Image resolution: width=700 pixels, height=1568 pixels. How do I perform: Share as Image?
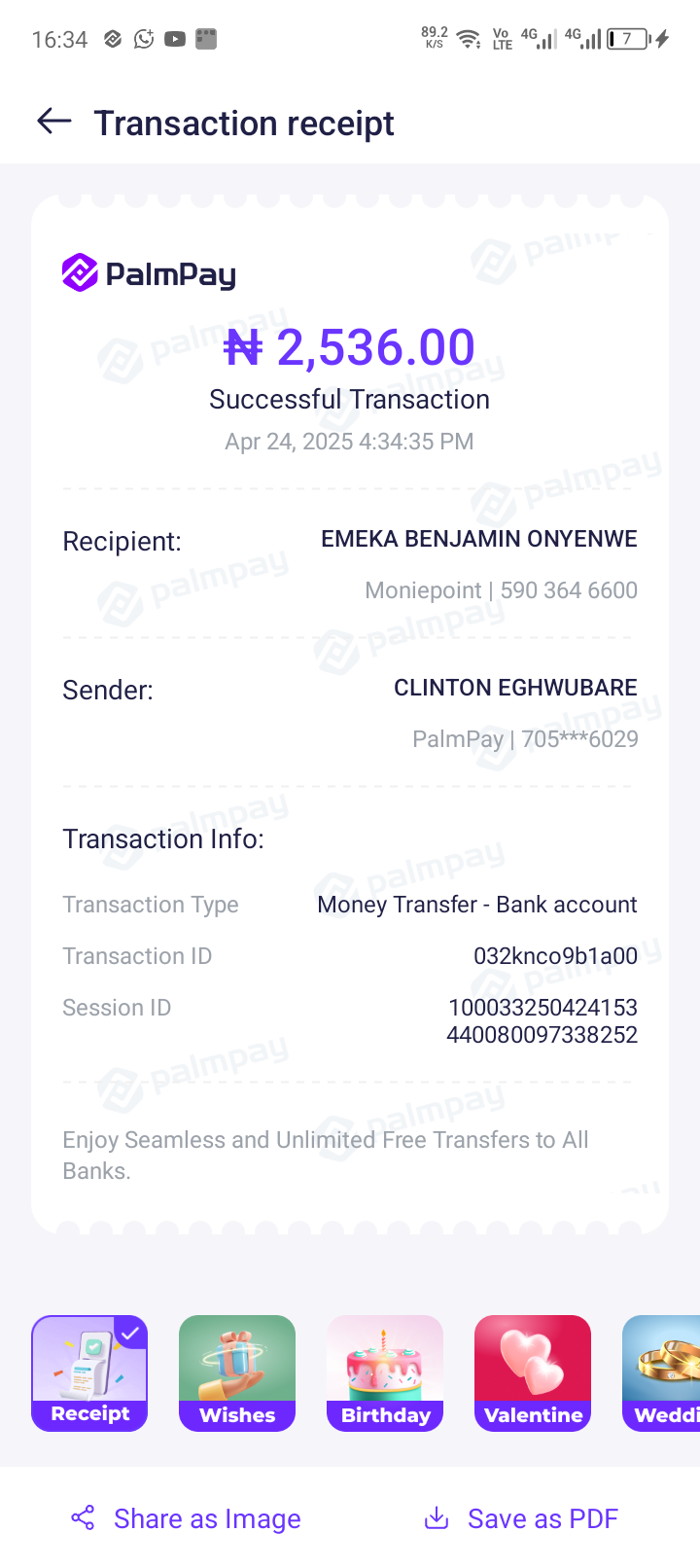tap(187, 1518)
